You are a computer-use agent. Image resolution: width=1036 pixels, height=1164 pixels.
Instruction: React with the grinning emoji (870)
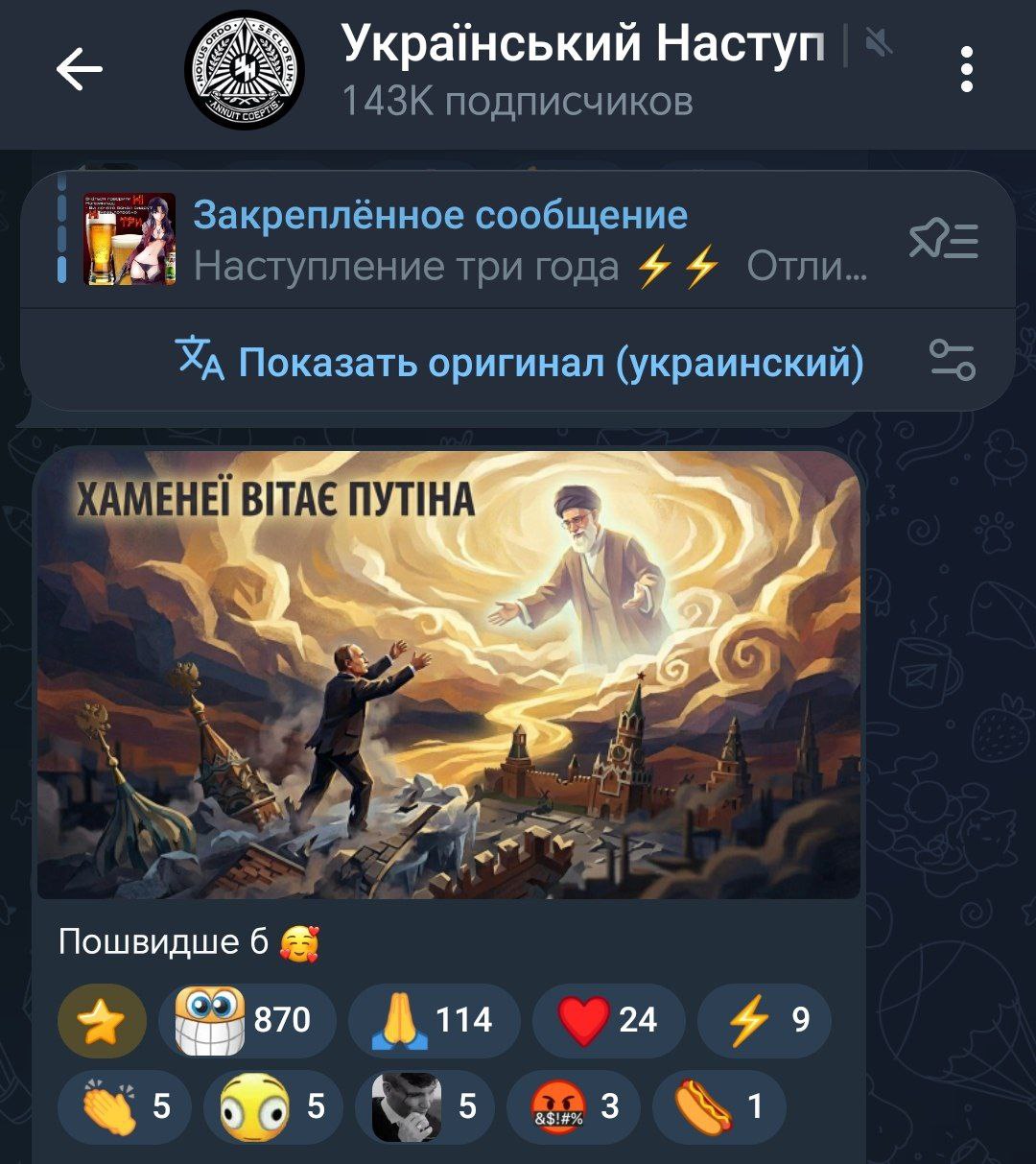click(x=247, y=1020)
